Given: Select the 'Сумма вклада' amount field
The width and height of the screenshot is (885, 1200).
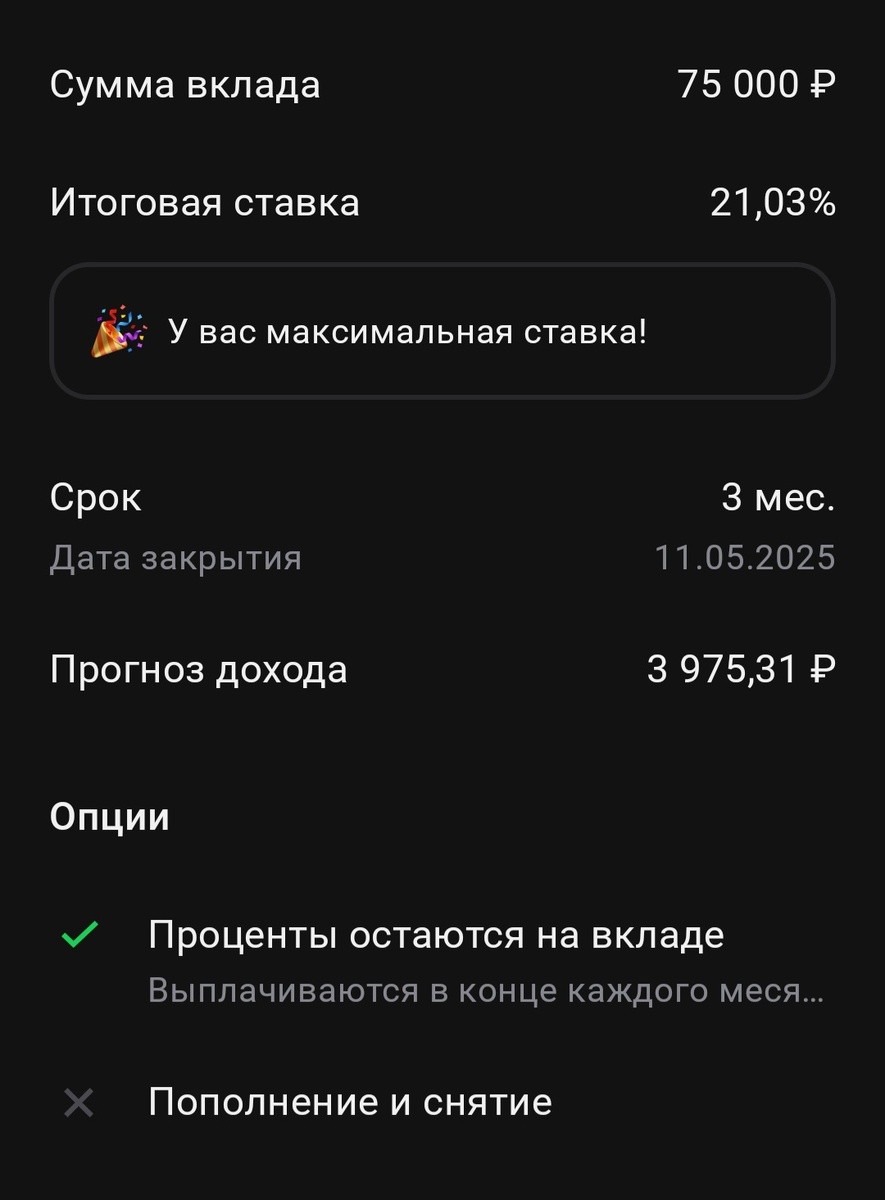Looking at the screenshot, I should tap(186, 85).
